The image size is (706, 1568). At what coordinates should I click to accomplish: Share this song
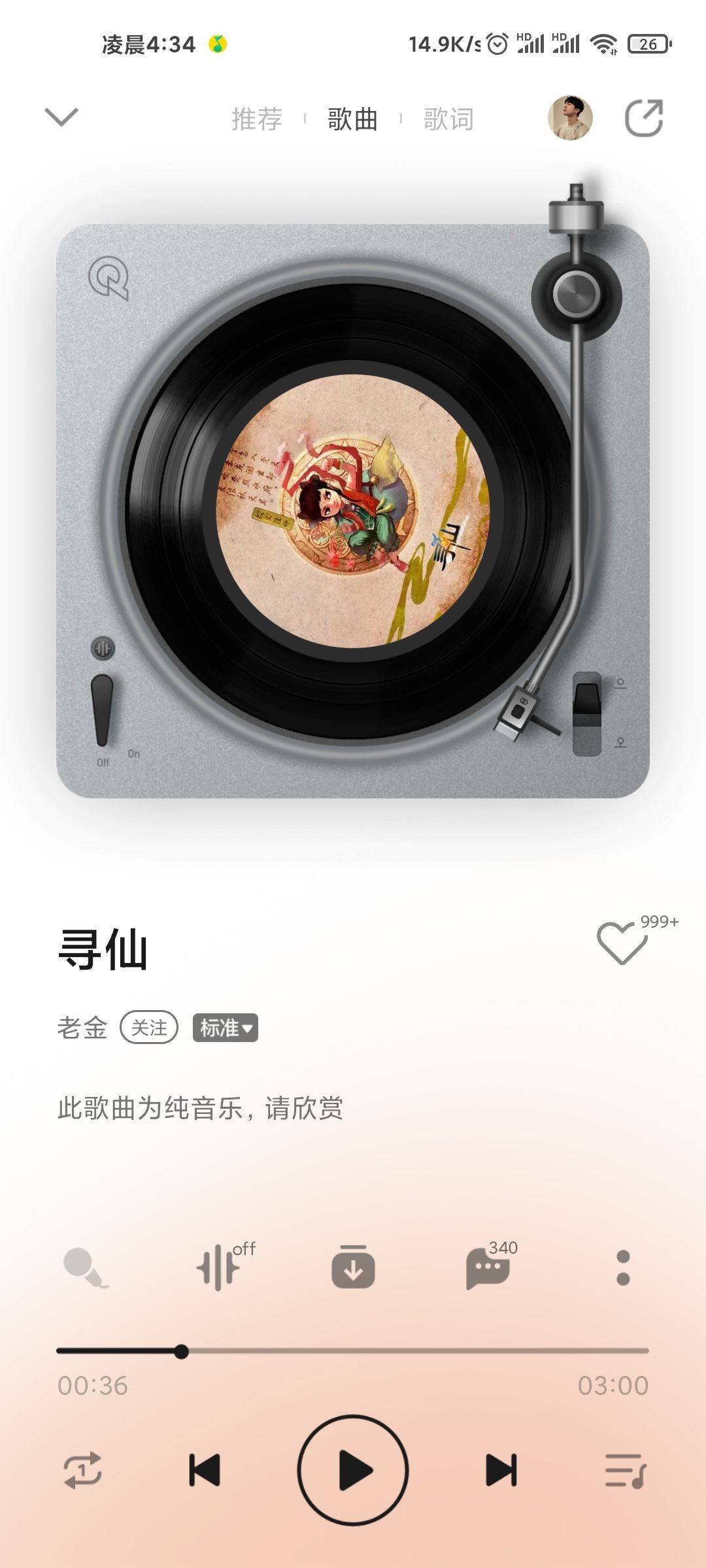pos(644,118)
